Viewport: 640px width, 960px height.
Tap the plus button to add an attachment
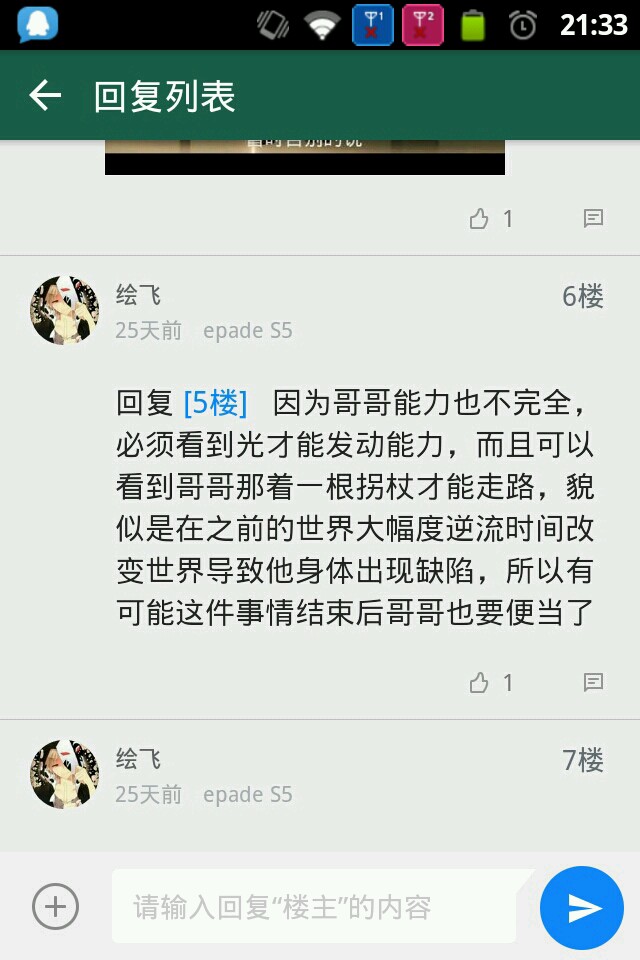coord(55,907)
